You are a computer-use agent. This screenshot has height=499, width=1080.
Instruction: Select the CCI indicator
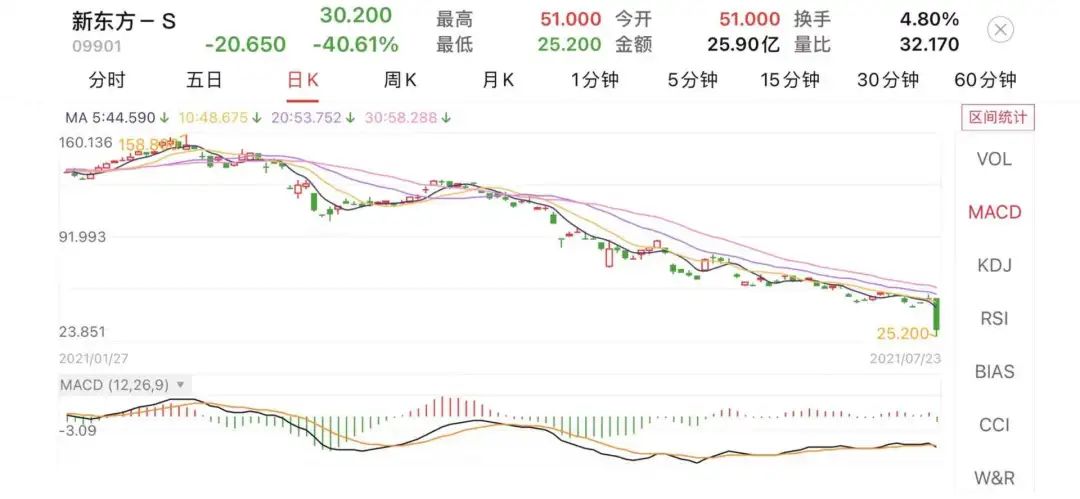tap(995, 425)
